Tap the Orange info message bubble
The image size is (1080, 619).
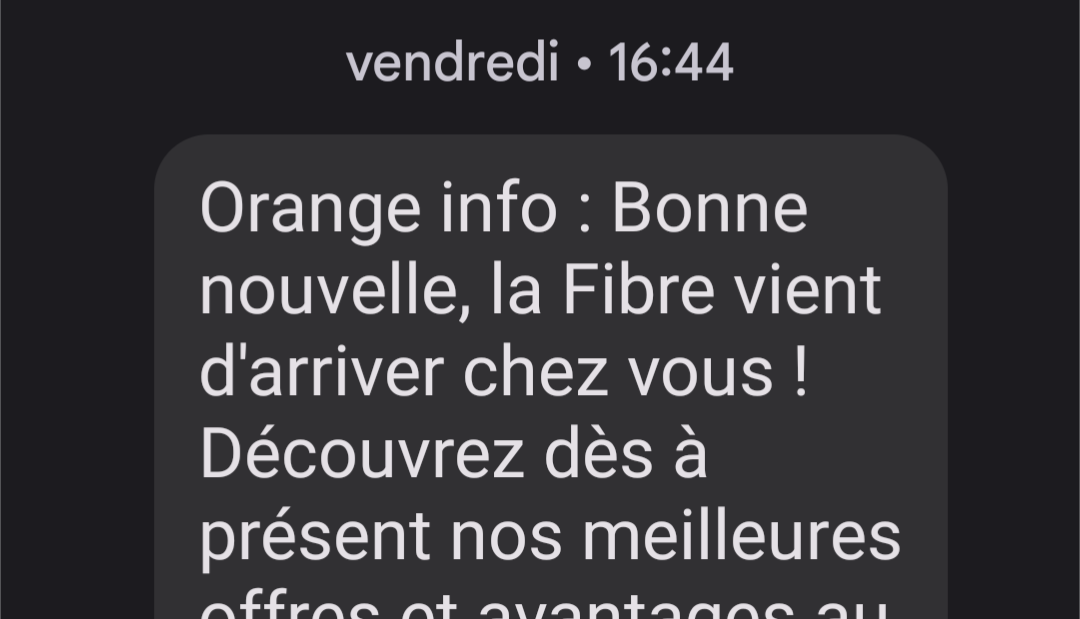click(550, 380)
